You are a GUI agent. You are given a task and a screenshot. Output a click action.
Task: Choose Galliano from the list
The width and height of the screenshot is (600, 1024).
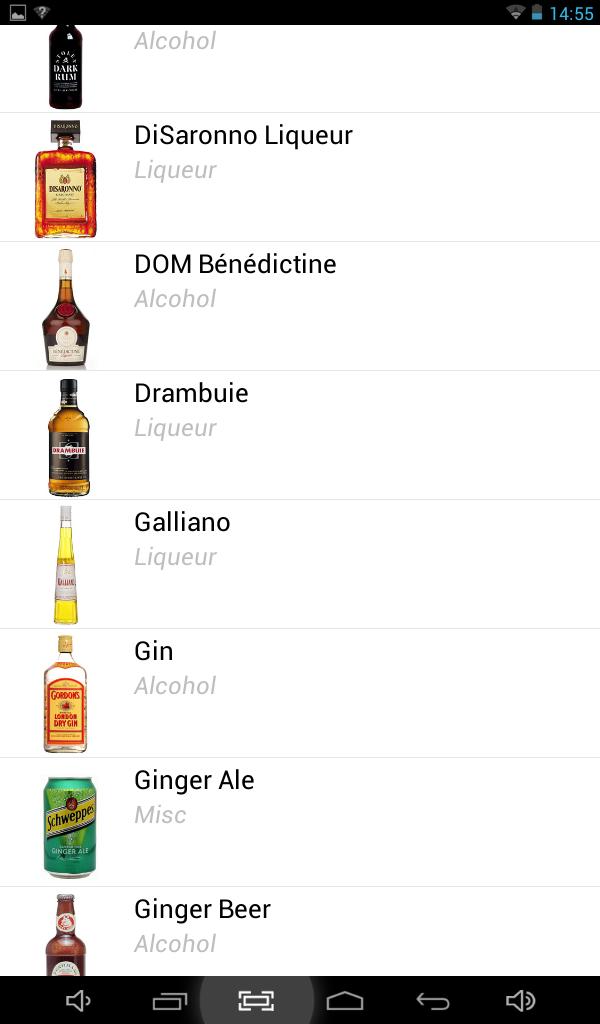coord(300,564)
